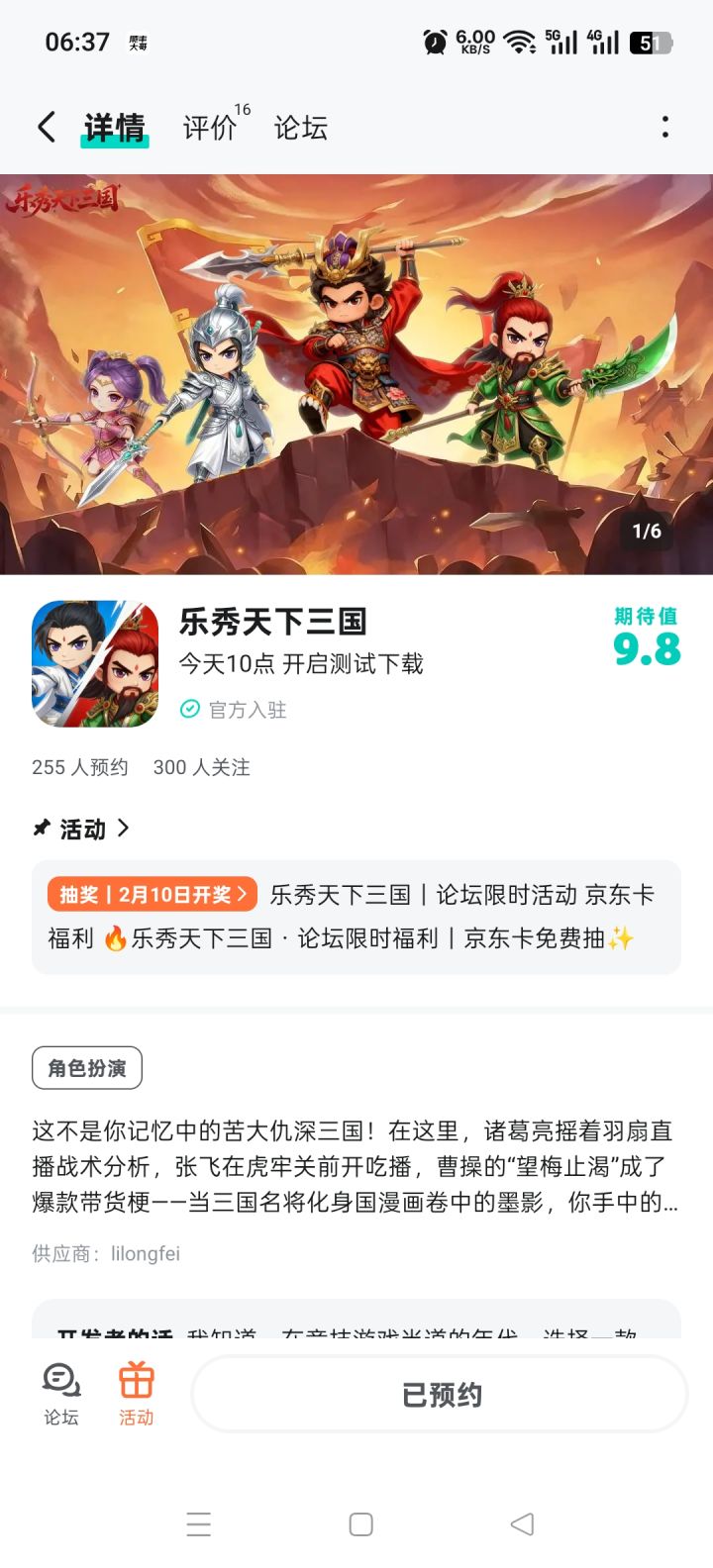This screenshot has height=1568, width=713.
Task: Click the pin icon beside 活动
Action: click(x=40, y=829)
